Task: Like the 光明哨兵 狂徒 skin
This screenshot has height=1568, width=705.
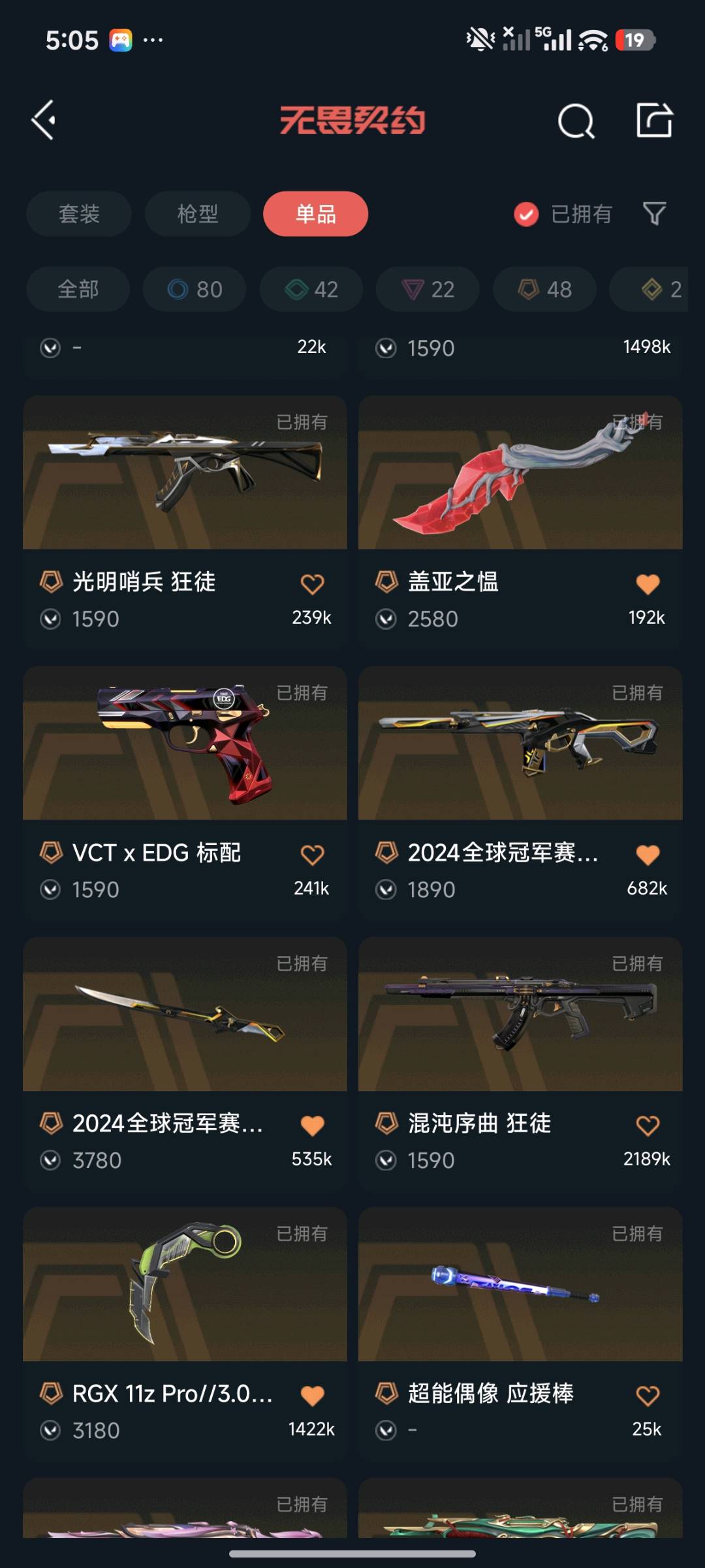Action: tap(312, 584)
